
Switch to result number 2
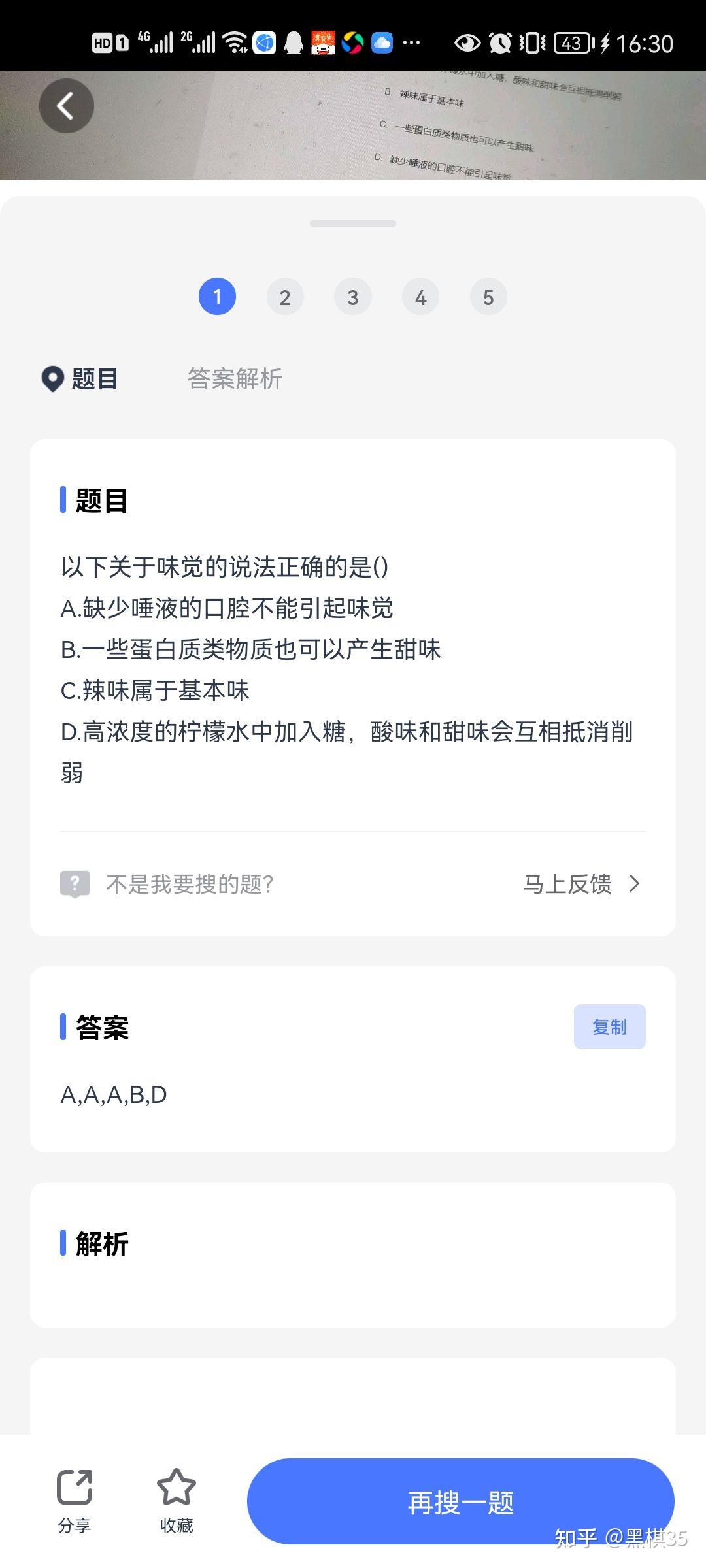(285, 297)
